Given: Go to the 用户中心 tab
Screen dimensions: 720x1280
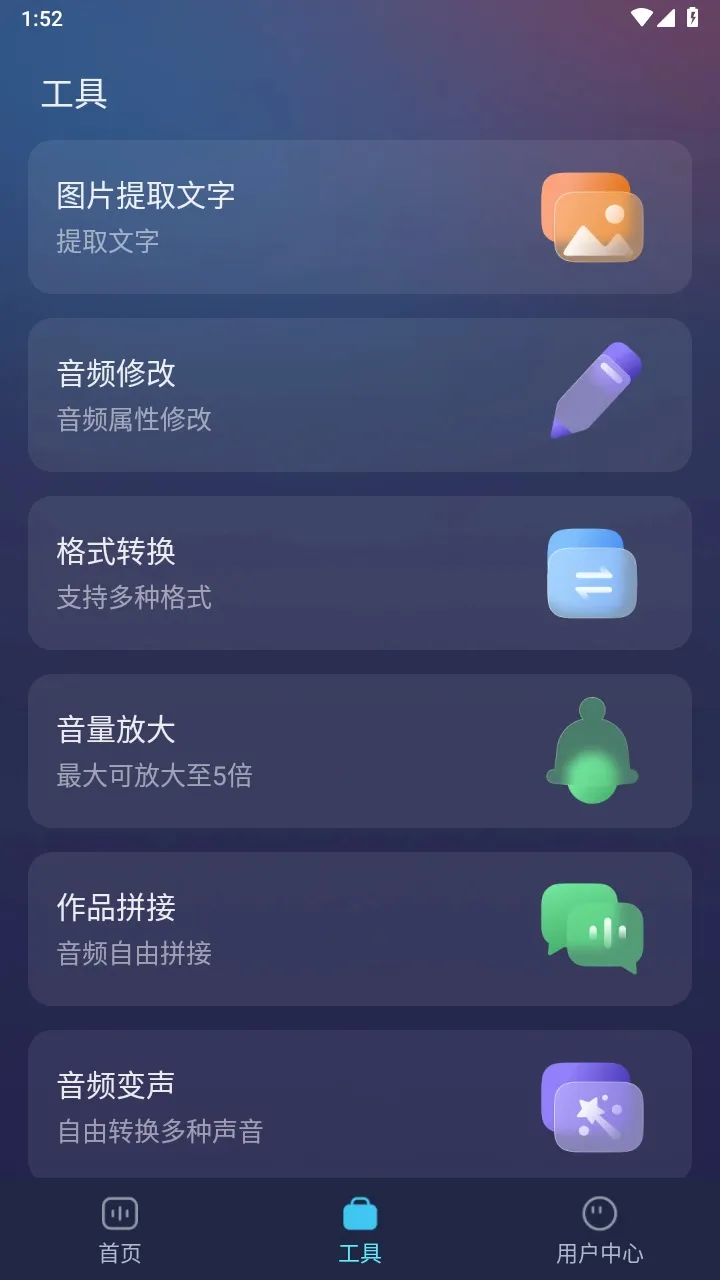Looking at the screenshot, I should (599, 1230).
